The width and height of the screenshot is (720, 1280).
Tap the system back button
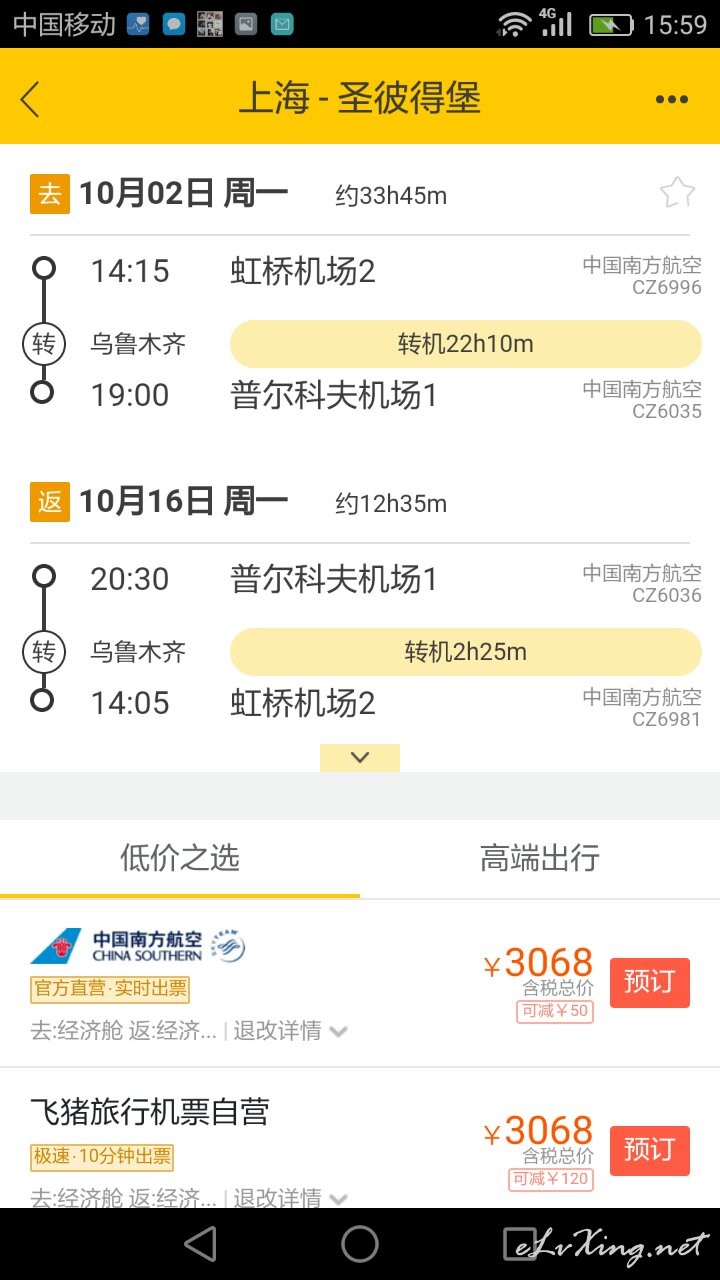pos(201,1244)
